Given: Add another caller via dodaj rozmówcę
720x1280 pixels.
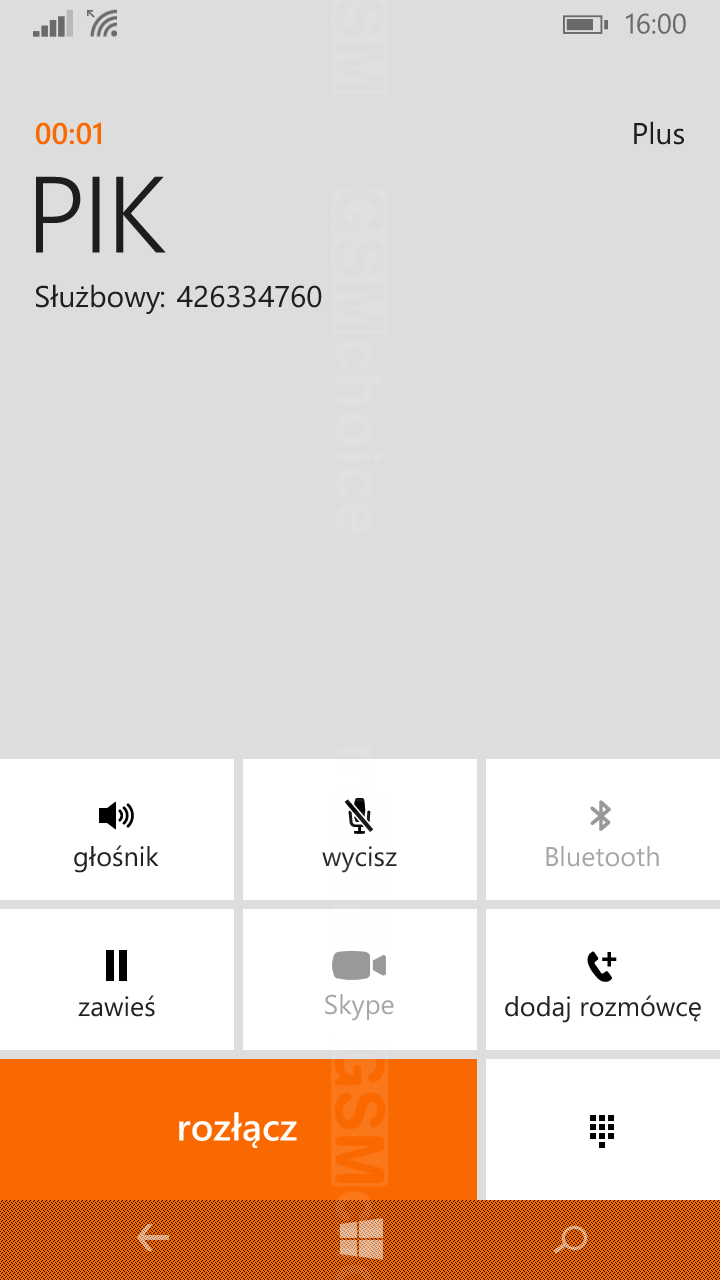Looking at the screenshot, I should coord(603,980).
